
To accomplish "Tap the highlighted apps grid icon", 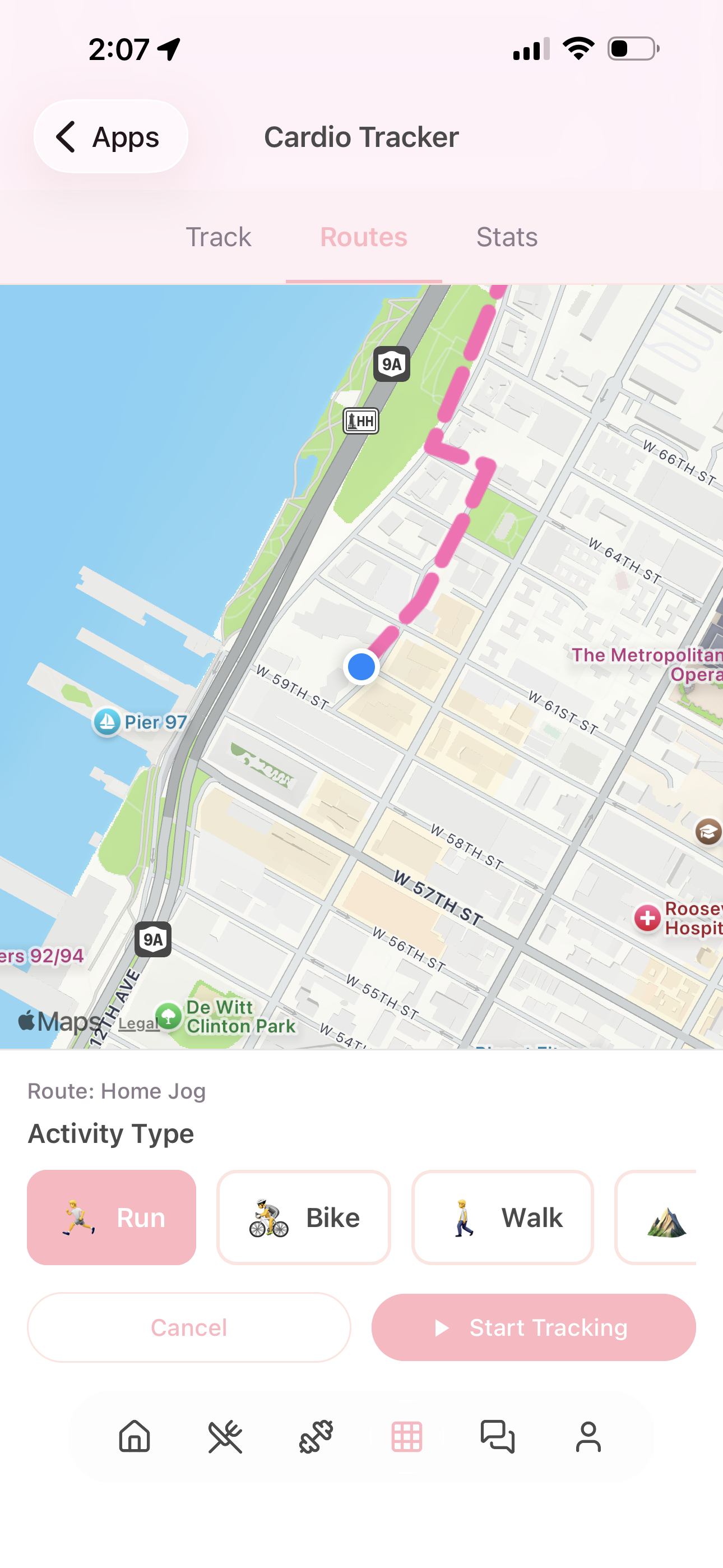I will click(x=408, y=1438).
